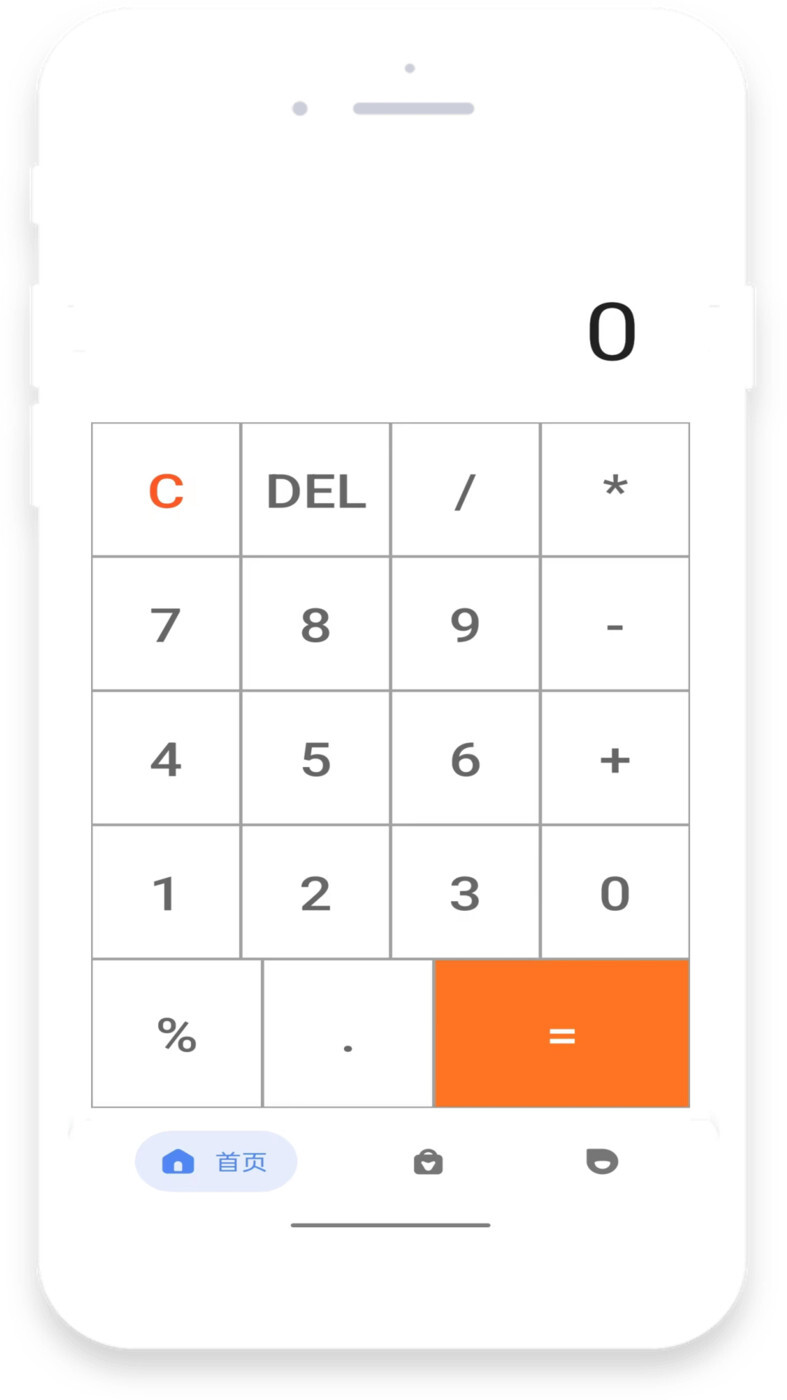This screenshot has height=1400, width=787.
Task: Tap the number 8 key
Action: click(315, 624)
